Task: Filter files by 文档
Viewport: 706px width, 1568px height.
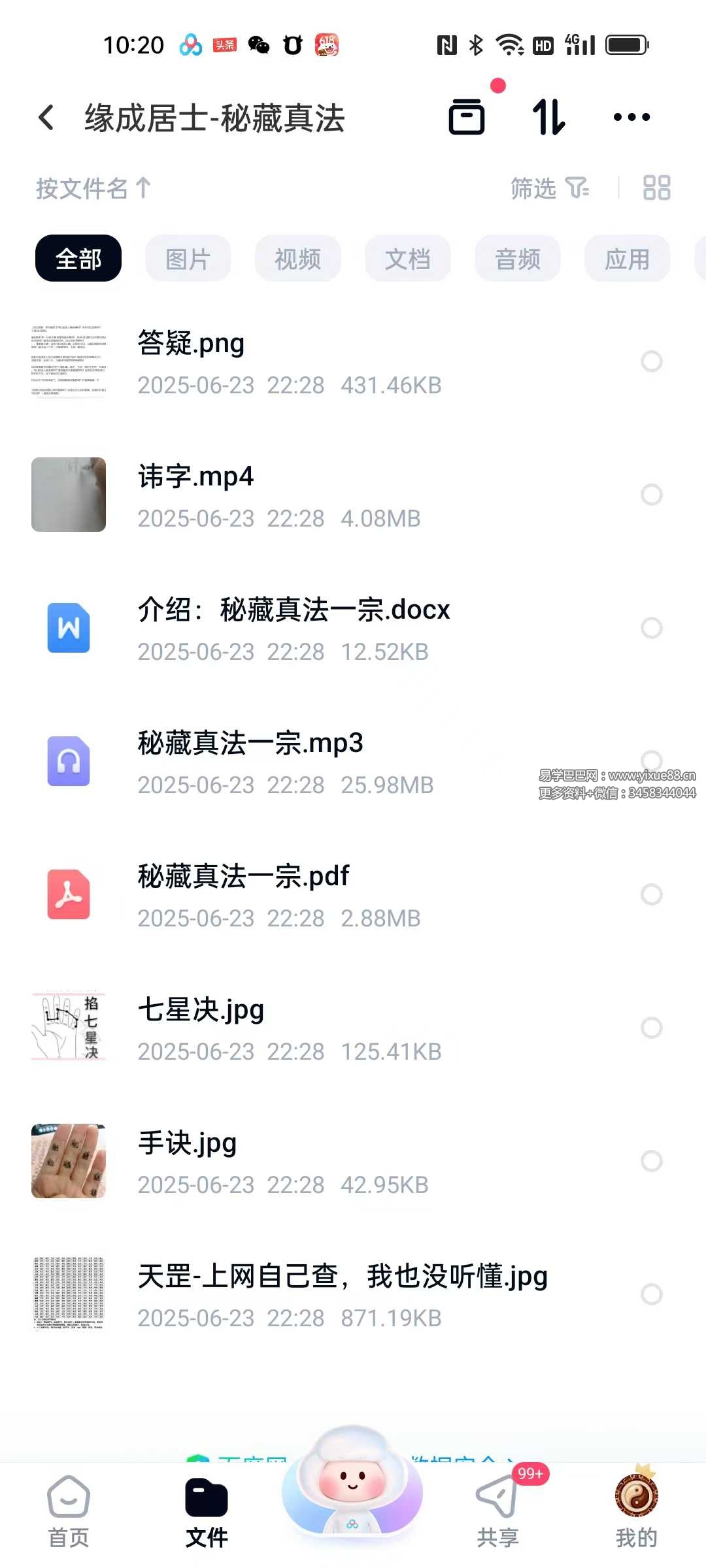Action: pos(407,259)
